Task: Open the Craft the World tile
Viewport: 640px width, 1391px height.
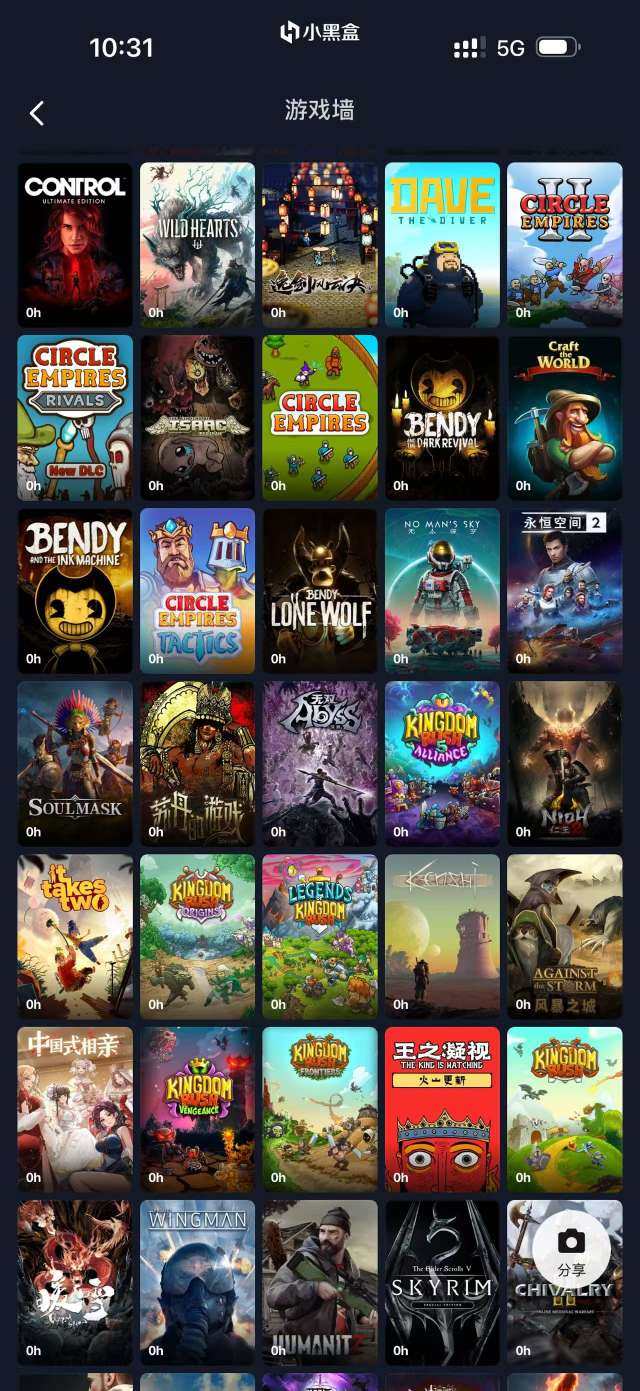Action: 564,418
